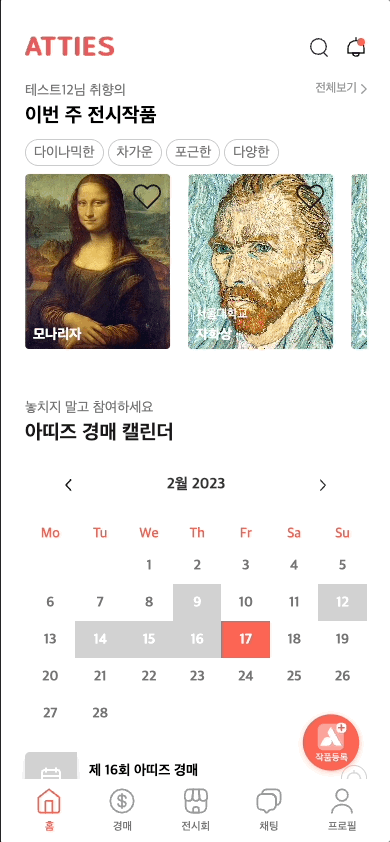Image resolution: width=390 pixels, height=842 pixels.
Task: Open the 자화상 artwork card
Action: (261, 262)
